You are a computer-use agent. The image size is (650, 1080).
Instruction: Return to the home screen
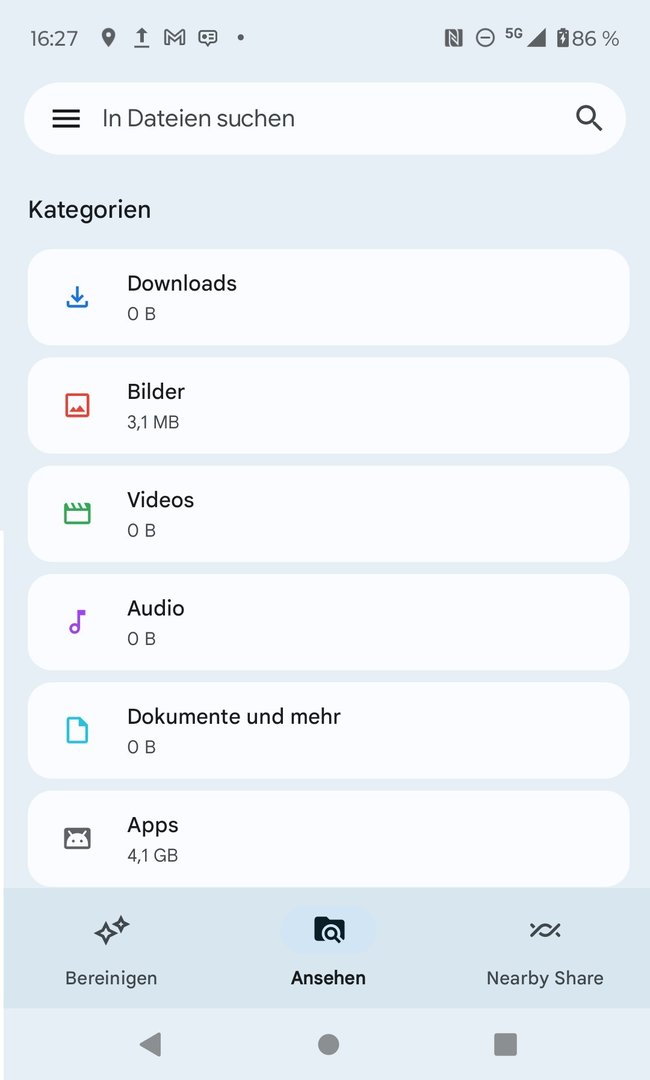point(328,1045)
